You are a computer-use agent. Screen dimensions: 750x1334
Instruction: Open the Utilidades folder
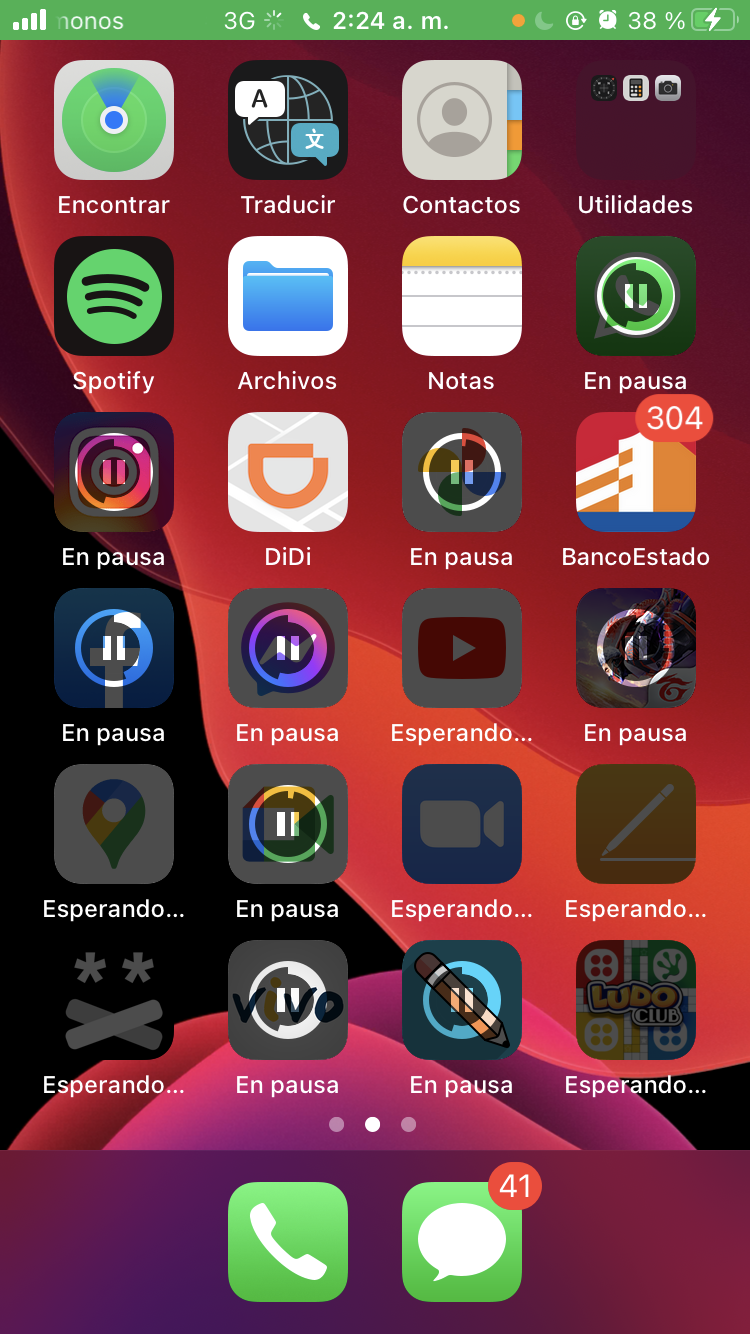tap(636, 120)
